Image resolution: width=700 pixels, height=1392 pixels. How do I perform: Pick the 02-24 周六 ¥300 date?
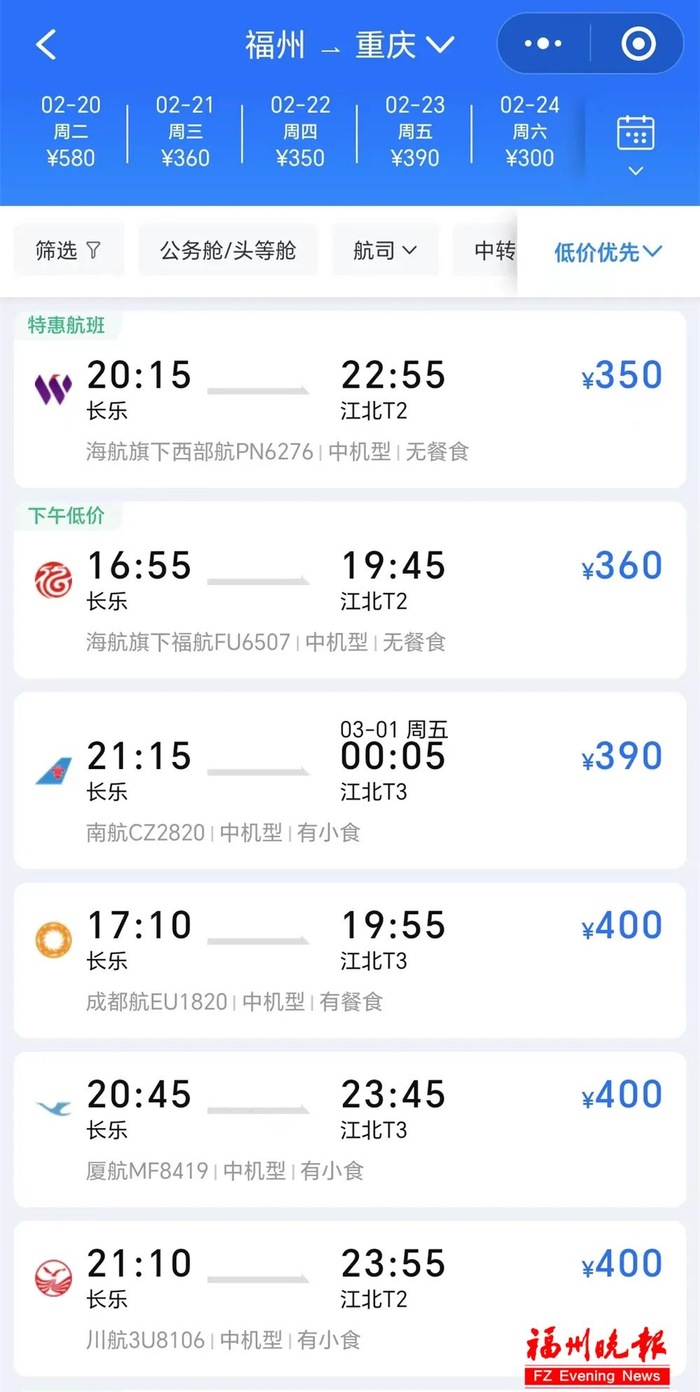(530, 131)
